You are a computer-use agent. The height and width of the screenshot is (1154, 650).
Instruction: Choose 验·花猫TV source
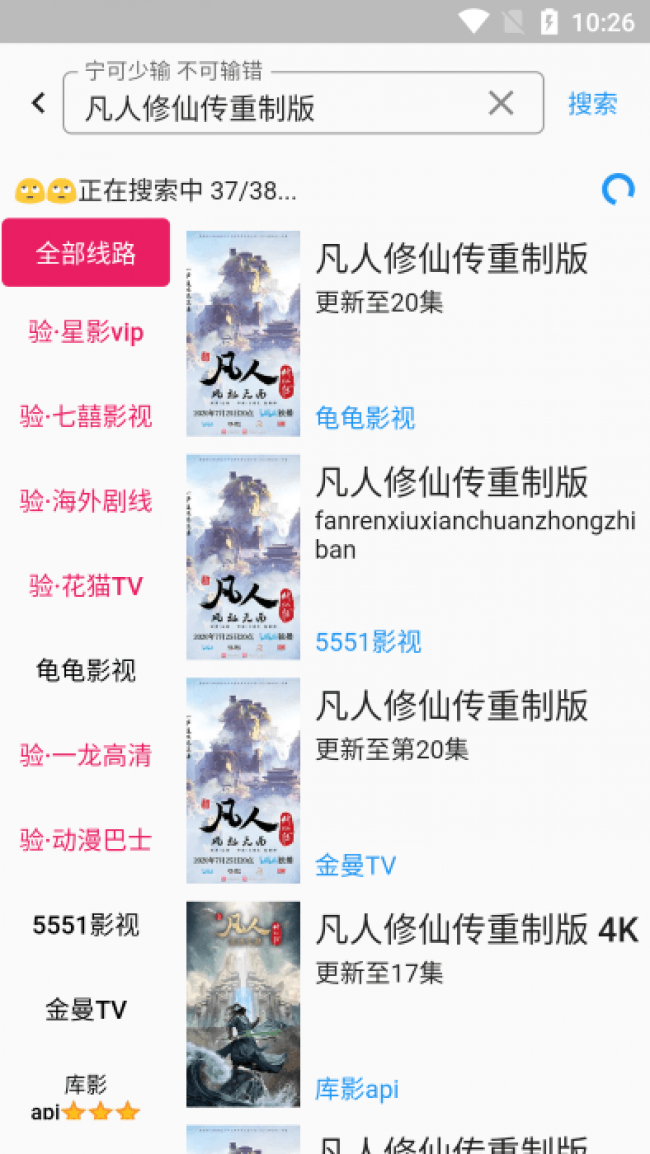pos(85,587)
